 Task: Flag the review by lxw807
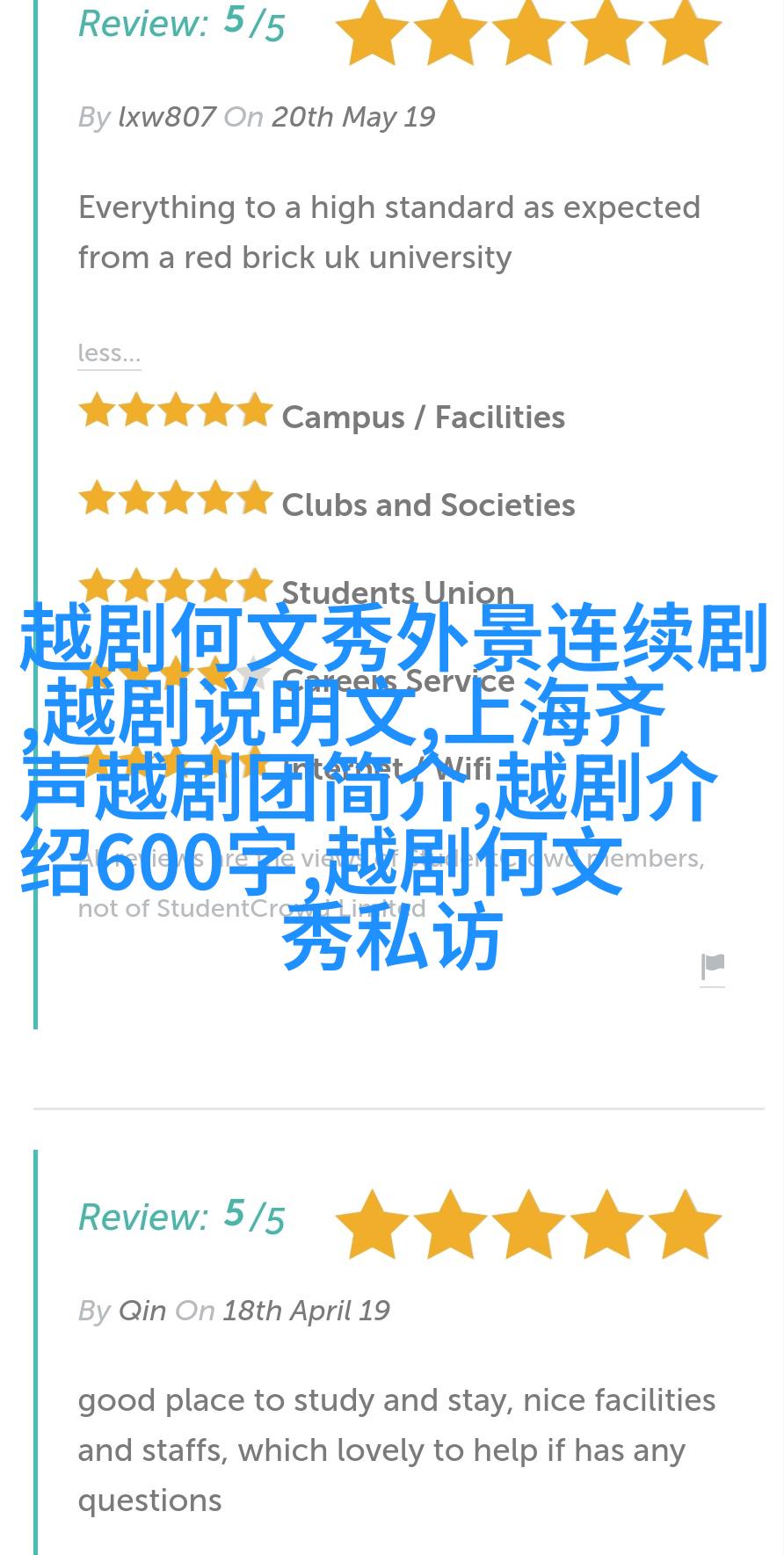pyautogui.click(x=712, y=967)
